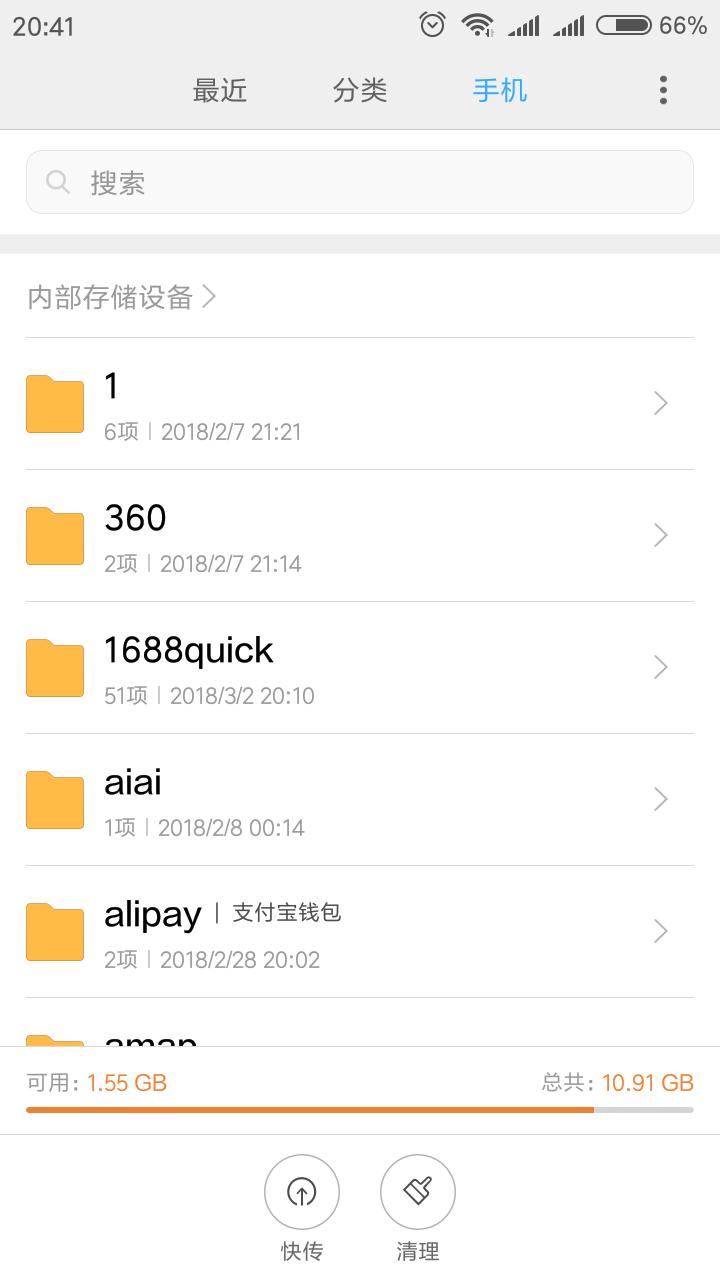Viewport: 720px width, 1280px height.
Task: Tap the 搜索 search input field
Action: tap(360, 181)
